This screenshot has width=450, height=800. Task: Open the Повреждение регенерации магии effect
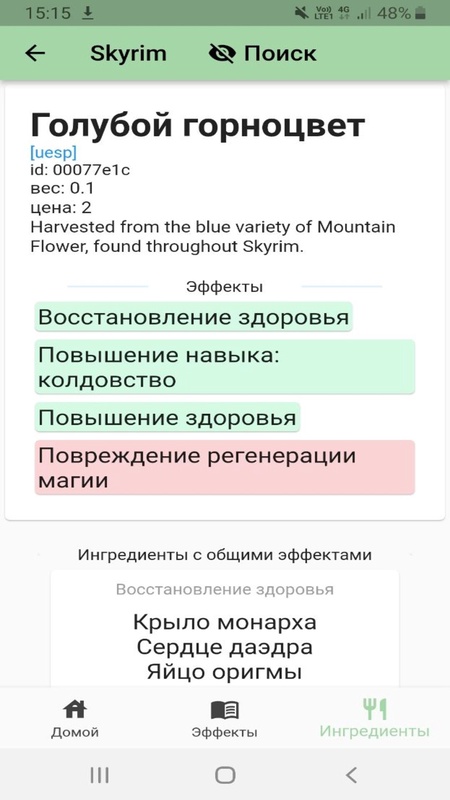click(x=224, y=467)
